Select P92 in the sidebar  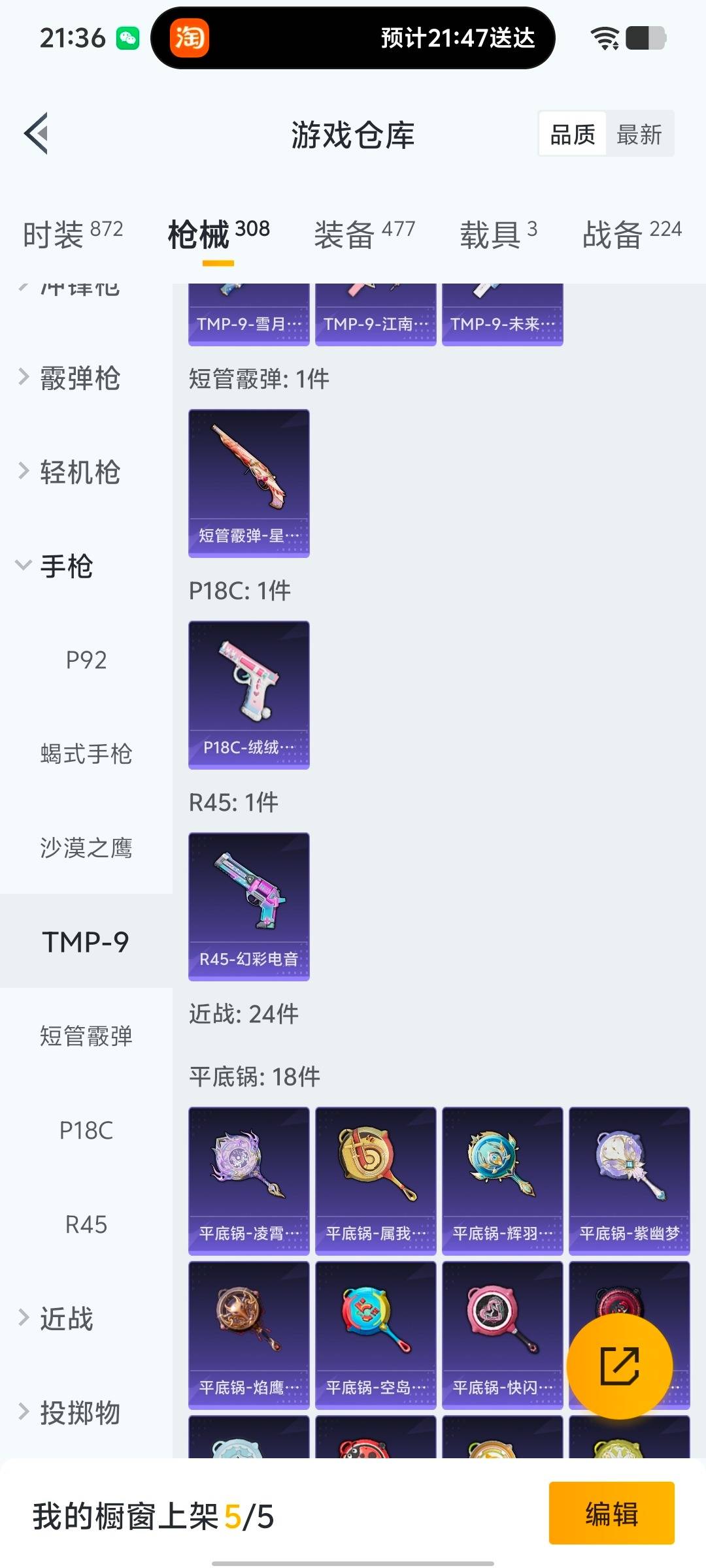(x=87, y=660)
